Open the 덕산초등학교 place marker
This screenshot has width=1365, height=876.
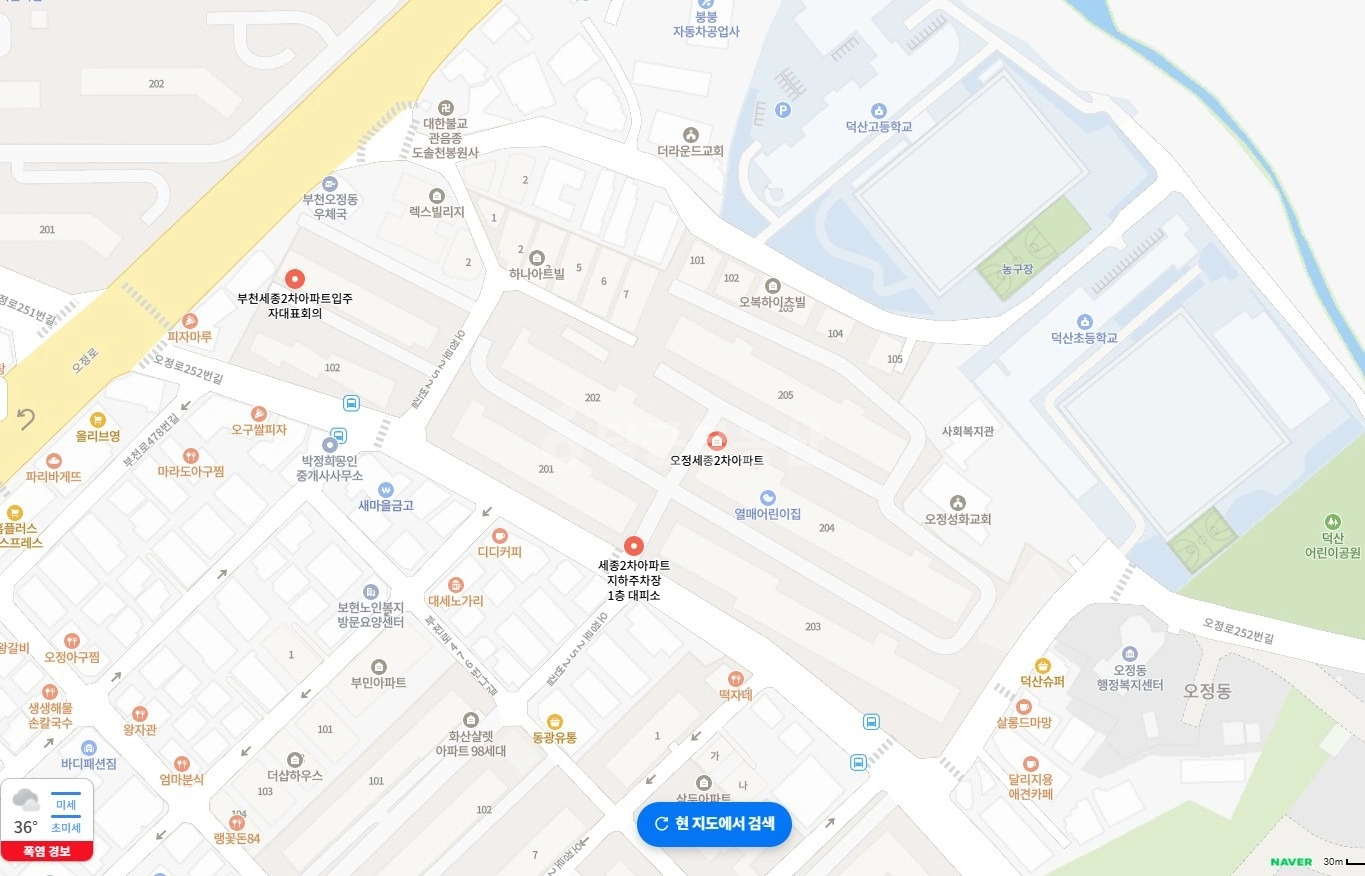[x=1083, y=321]
